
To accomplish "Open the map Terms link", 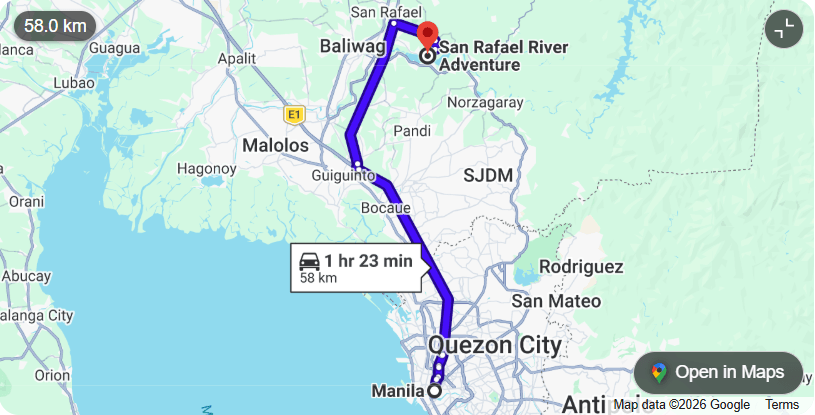I will pyautogui.click(x=782, y=404).
